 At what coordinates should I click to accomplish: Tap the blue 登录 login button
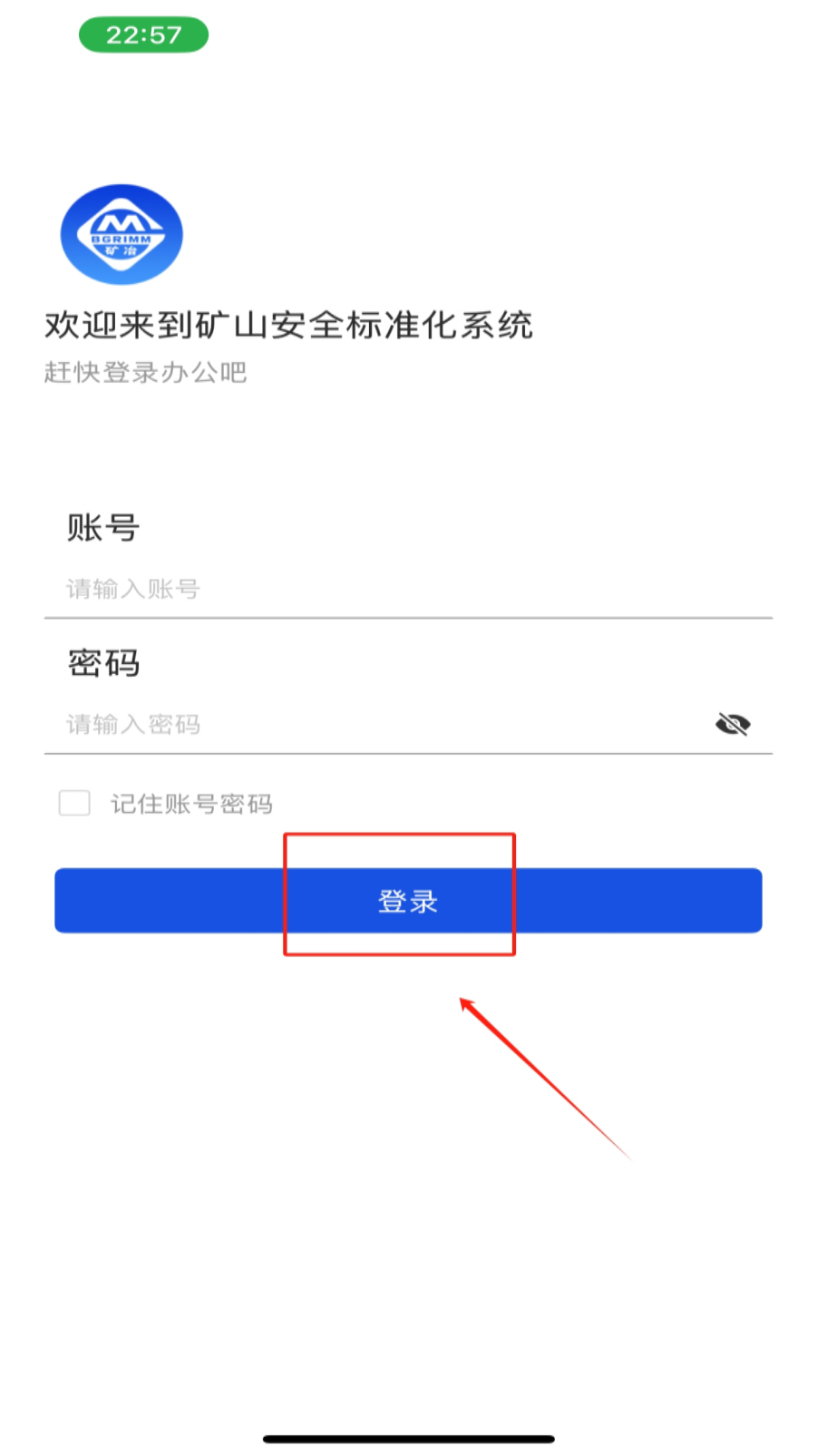[408, 901]
